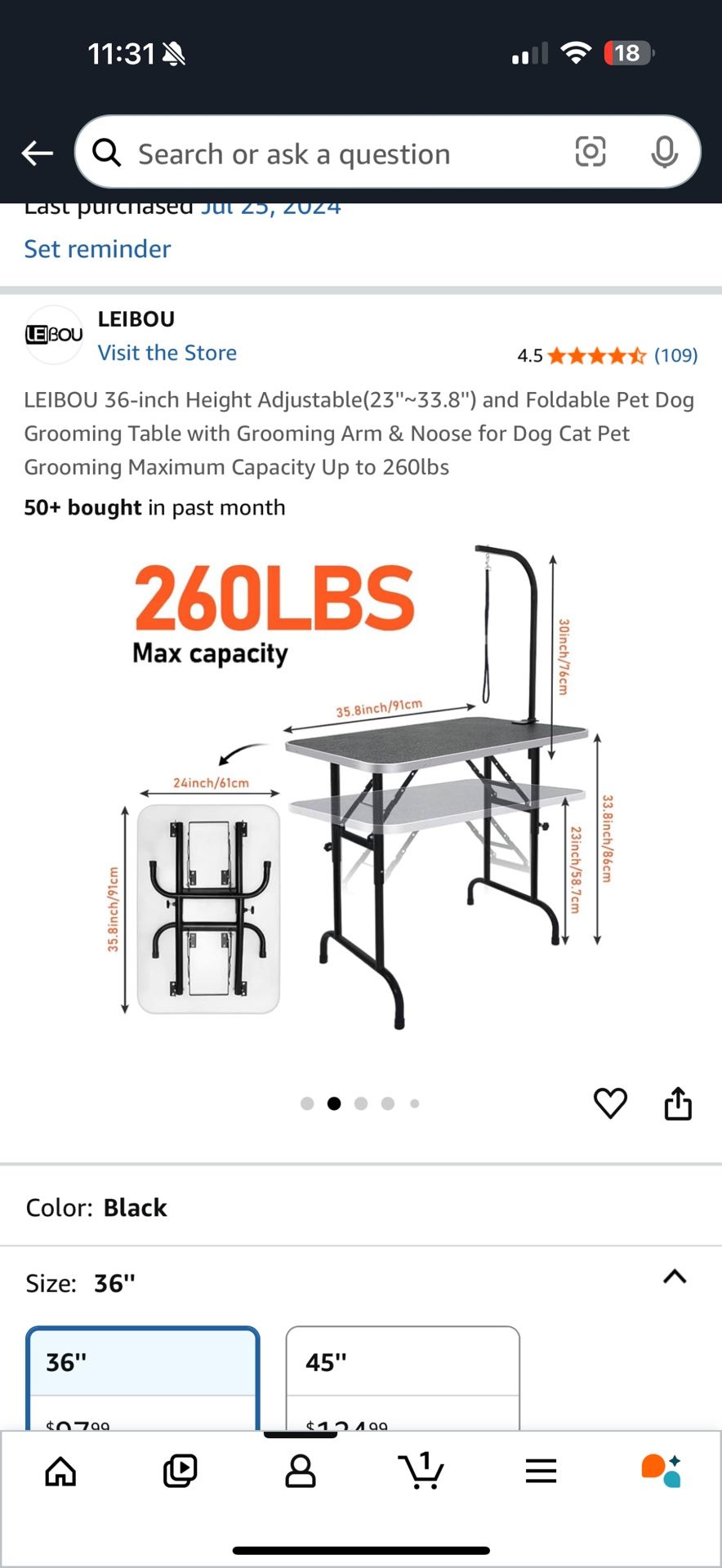Select the 36" size option
Image resolution: width=722 pixels, height=1568 pixels.
(x=143, y=1379)
